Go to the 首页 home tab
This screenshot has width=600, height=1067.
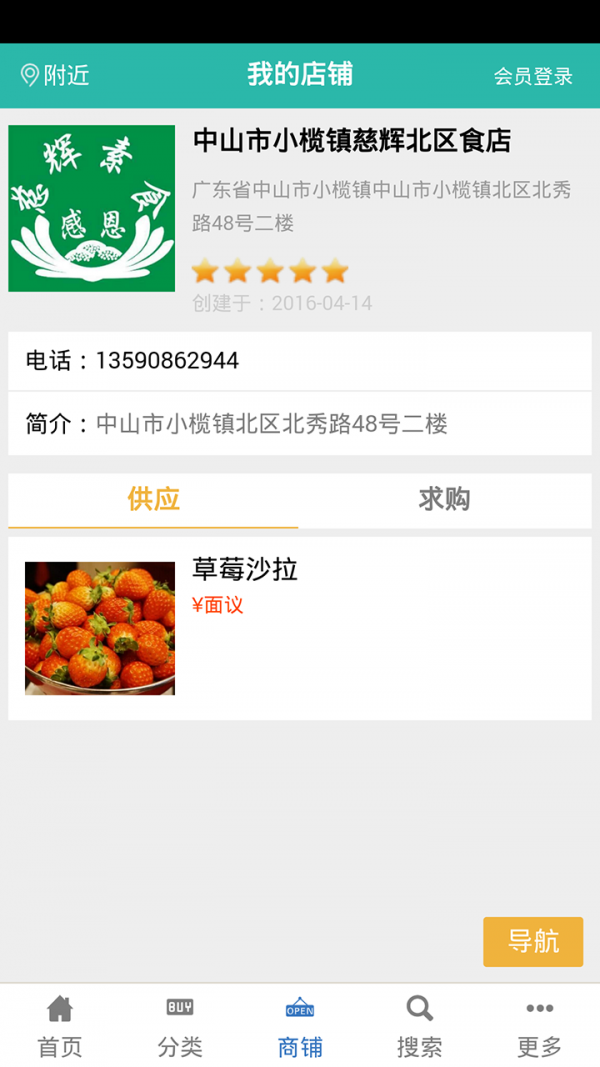60,1026
